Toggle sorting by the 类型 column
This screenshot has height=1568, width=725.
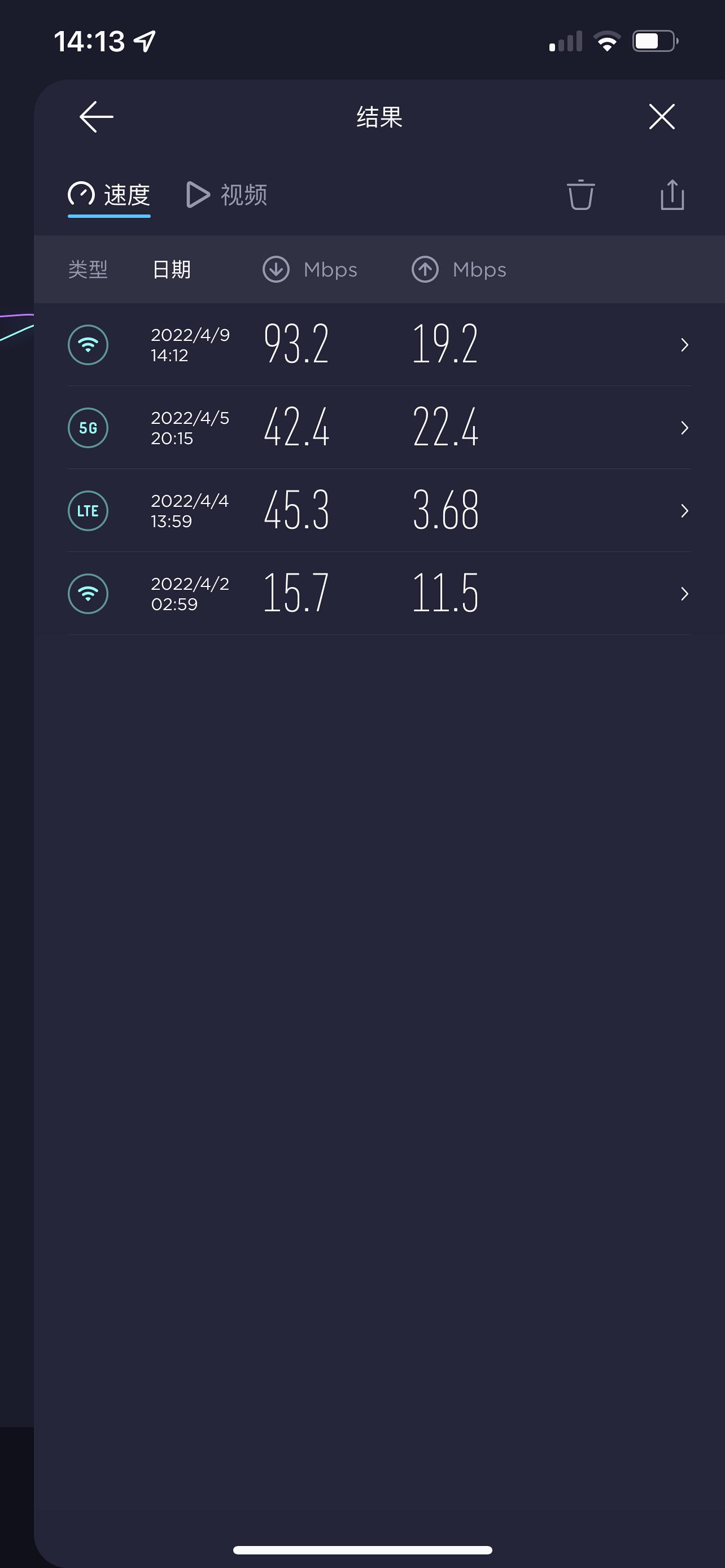tap(88, 269)
